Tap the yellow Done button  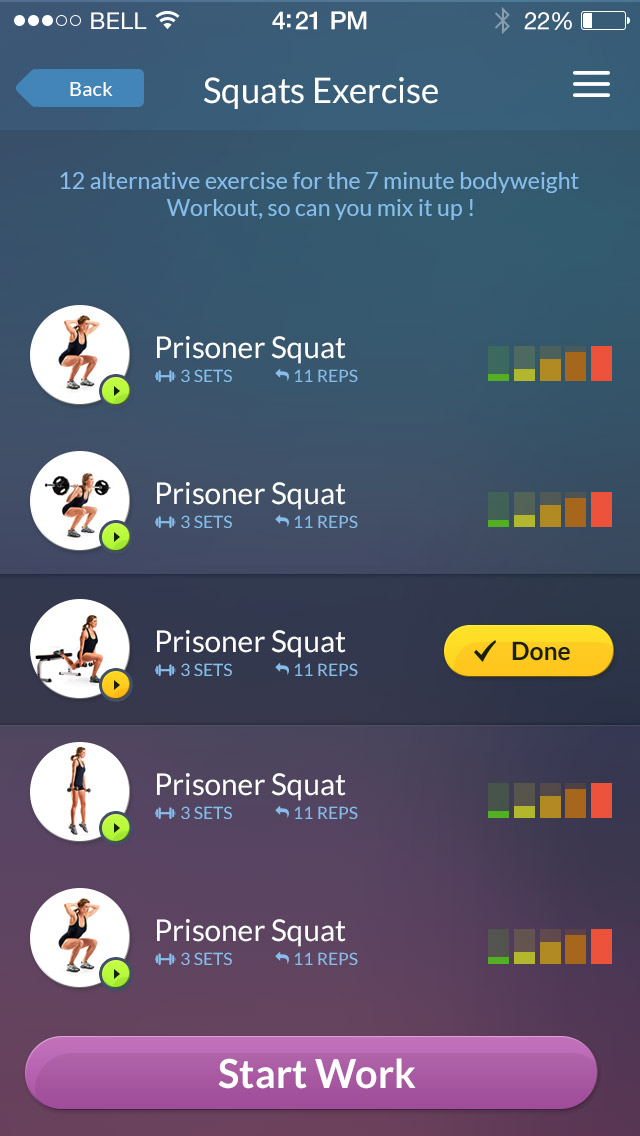[x=528, y=652]
